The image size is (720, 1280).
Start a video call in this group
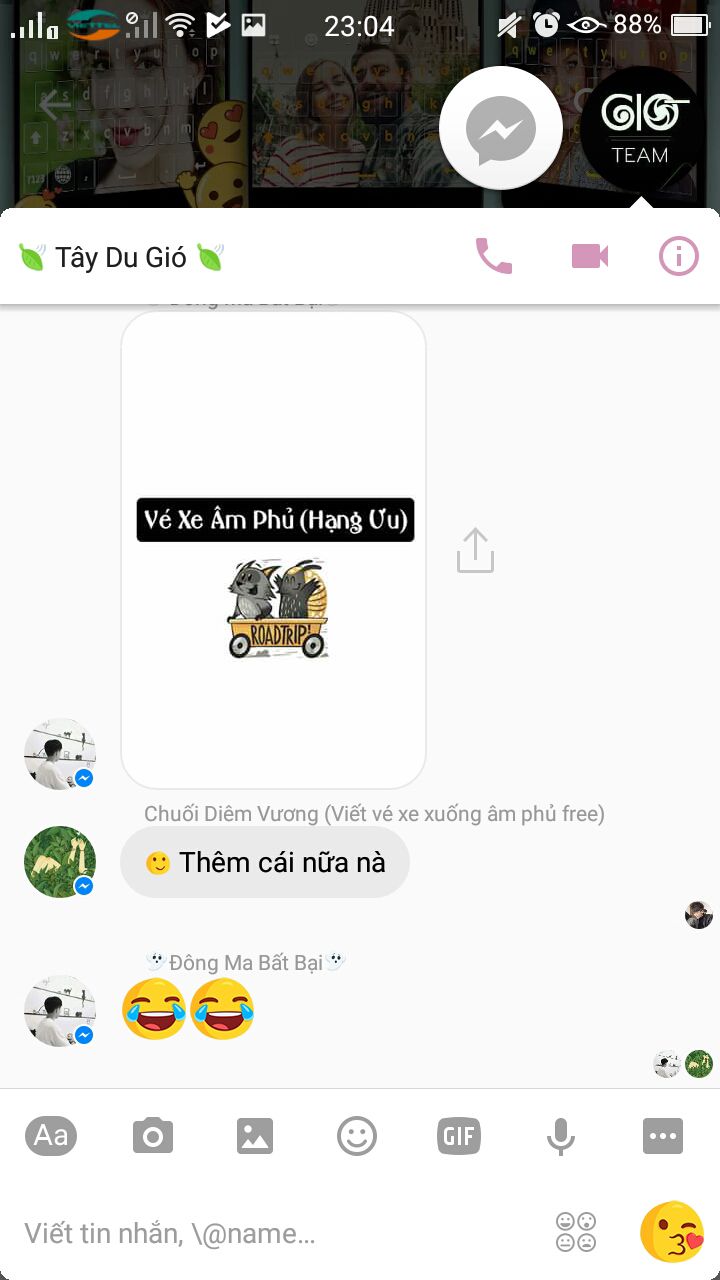coord(590,257)
